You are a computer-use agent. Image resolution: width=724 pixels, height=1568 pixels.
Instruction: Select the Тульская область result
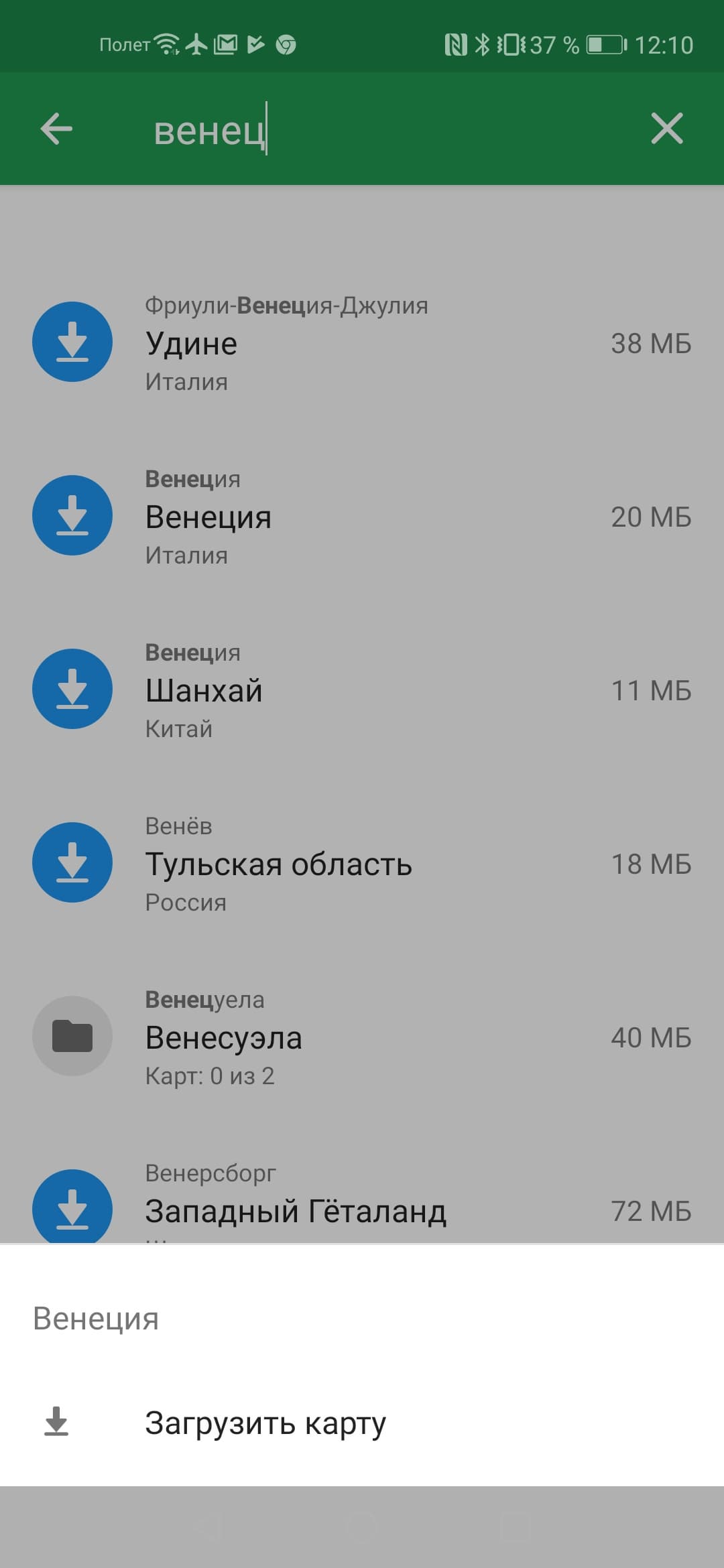[x=362, y=864]
